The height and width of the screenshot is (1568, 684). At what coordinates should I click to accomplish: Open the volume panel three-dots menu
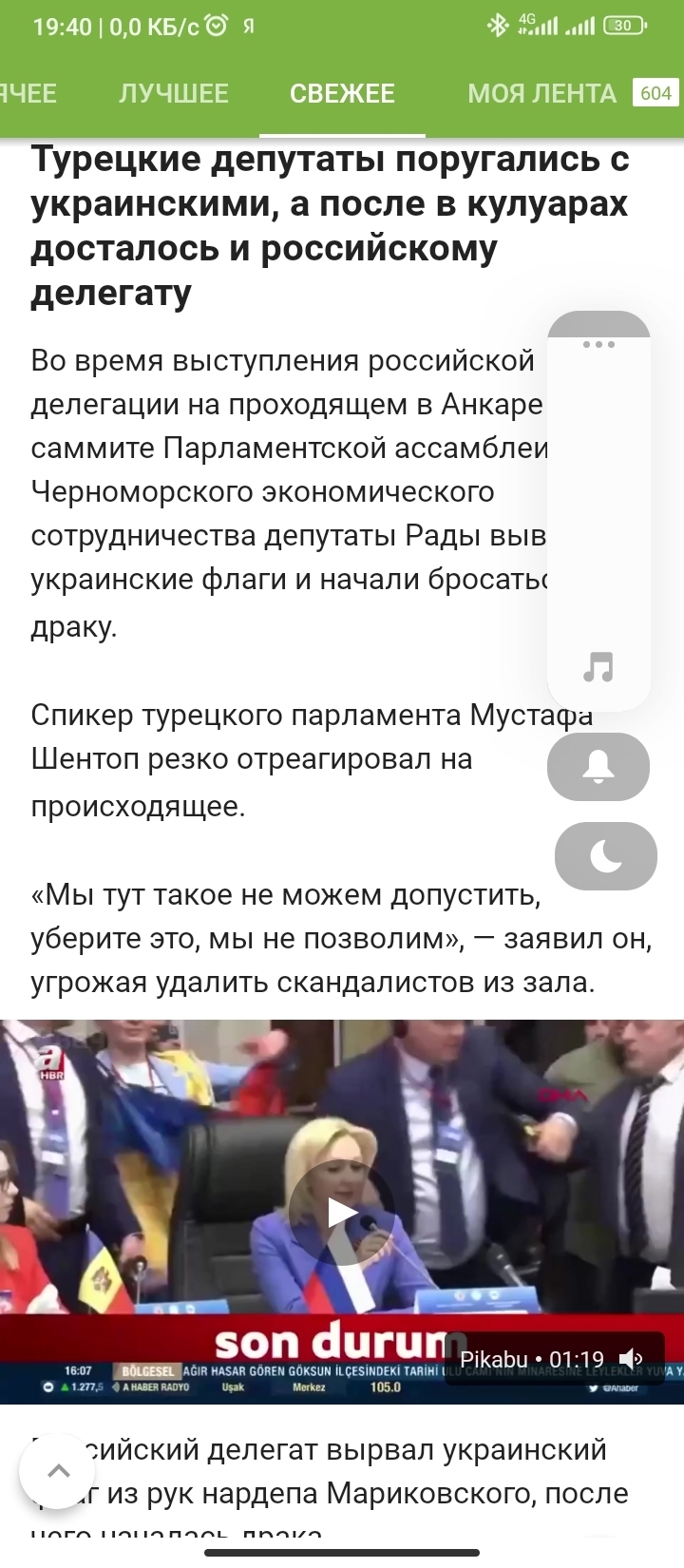598,344
